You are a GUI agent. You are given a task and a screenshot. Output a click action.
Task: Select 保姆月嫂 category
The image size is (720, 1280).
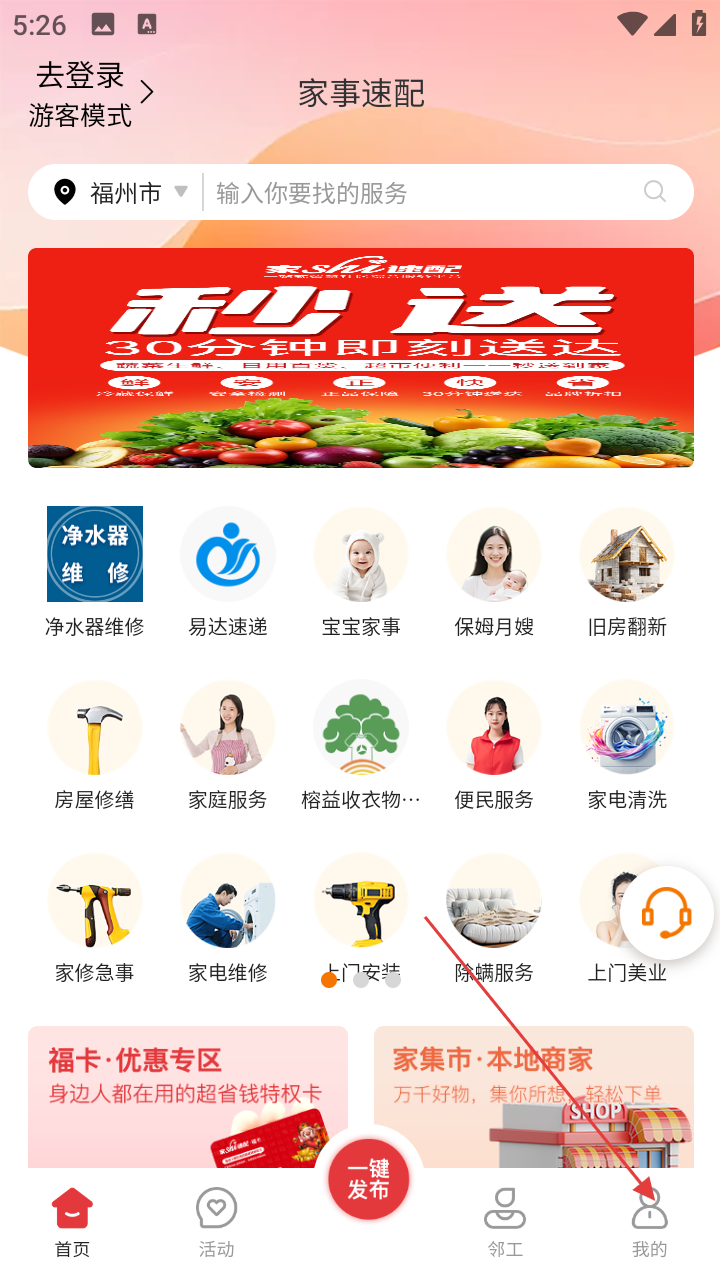(494, 572)
